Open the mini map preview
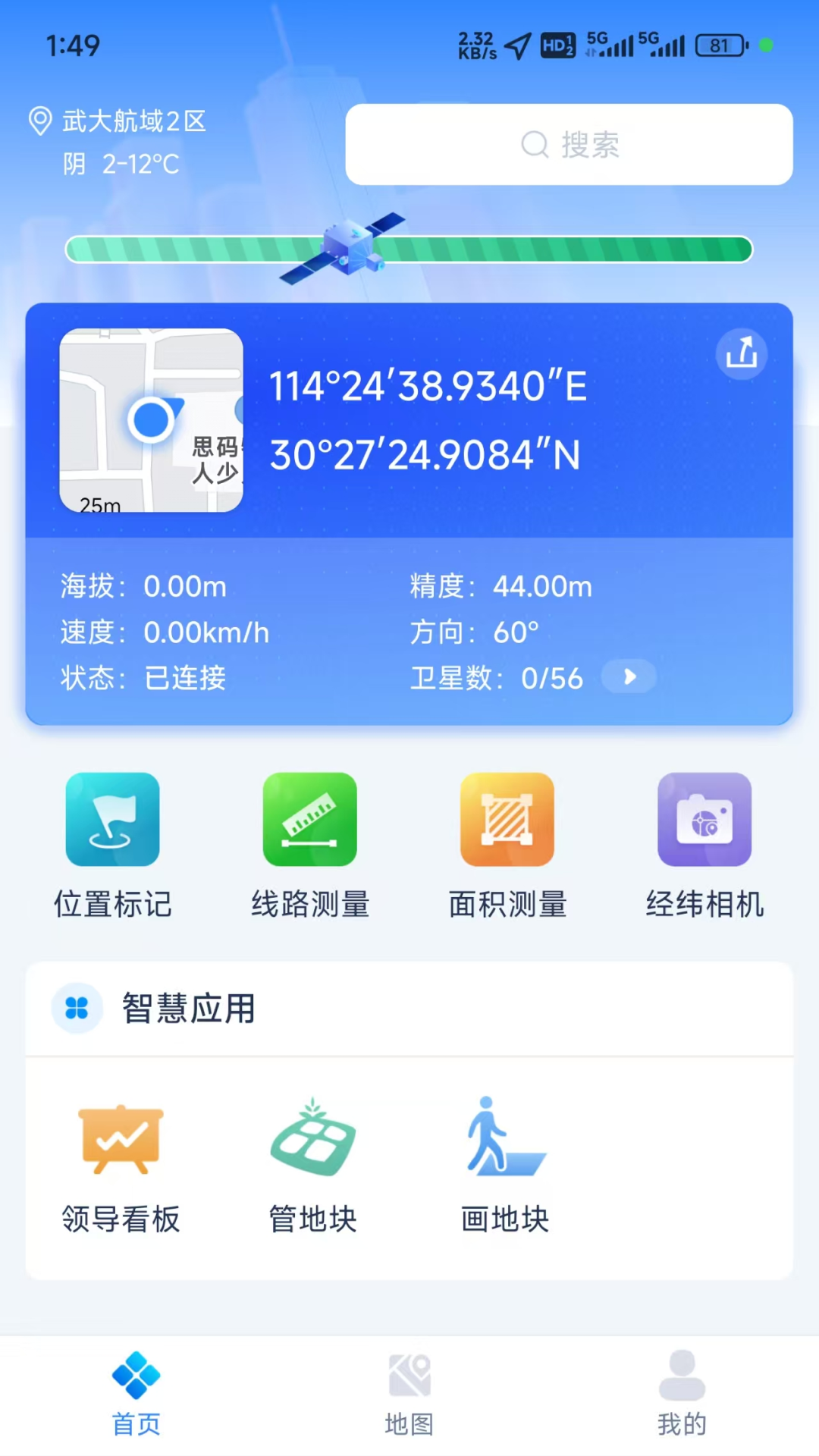Viewport: 819px width, 1456px height. click(152, 420)
